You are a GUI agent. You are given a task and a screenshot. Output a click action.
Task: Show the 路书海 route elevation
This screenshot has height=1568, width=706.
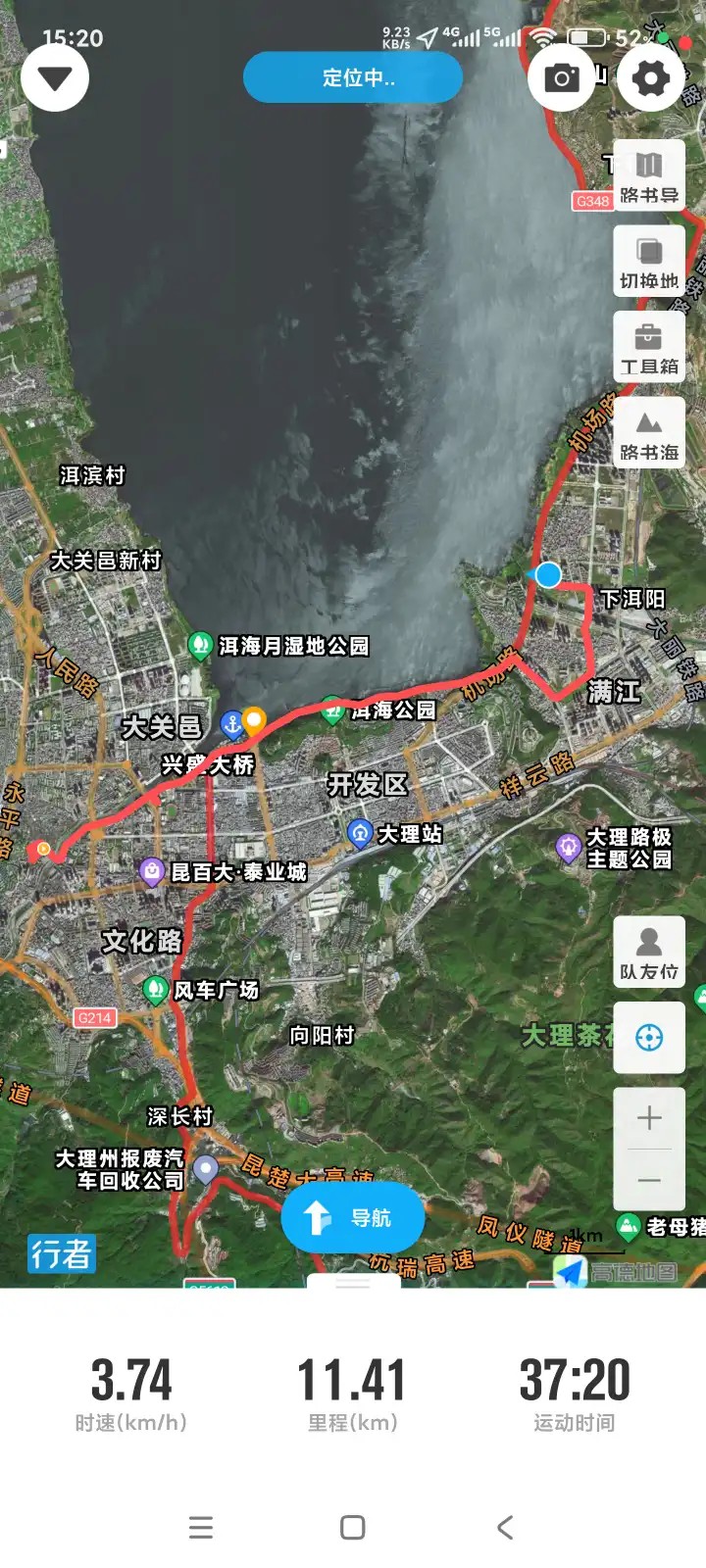click(x=649, y=433)
